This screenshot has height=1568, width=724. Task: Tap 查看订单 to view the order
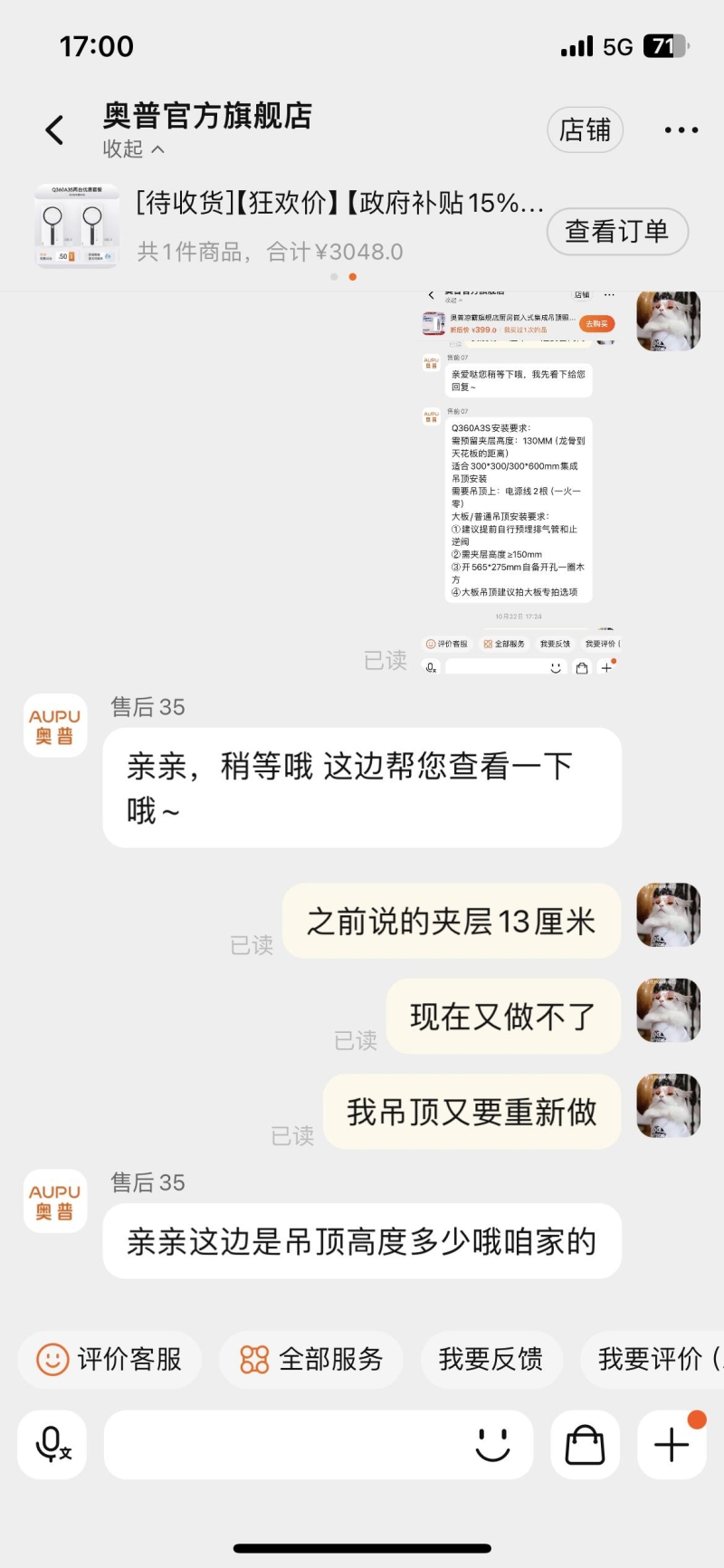click(617, 232)
